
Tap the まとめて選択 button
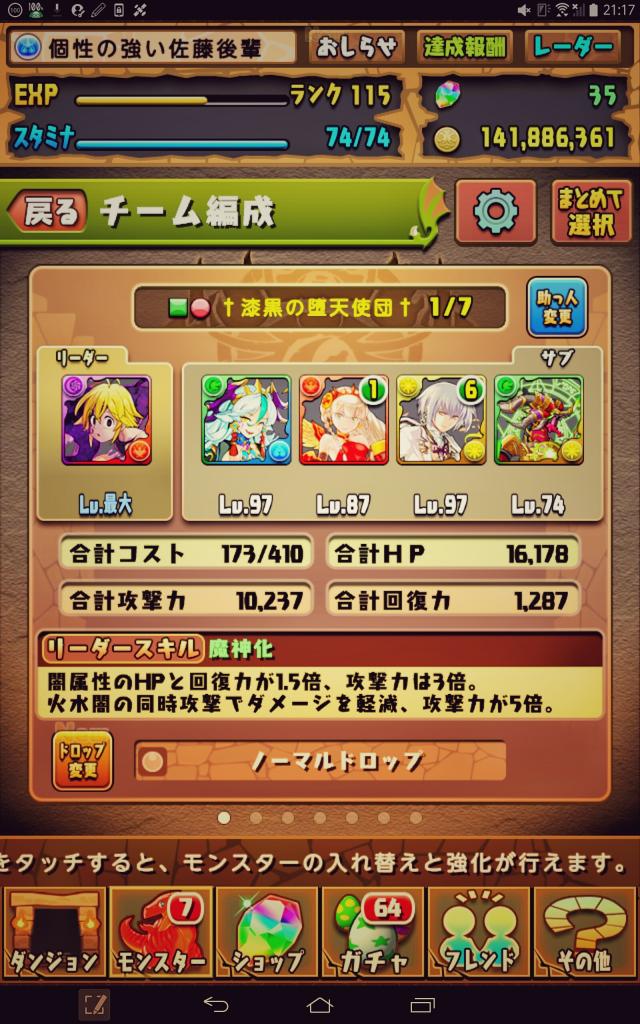click(x=591, y=213)
